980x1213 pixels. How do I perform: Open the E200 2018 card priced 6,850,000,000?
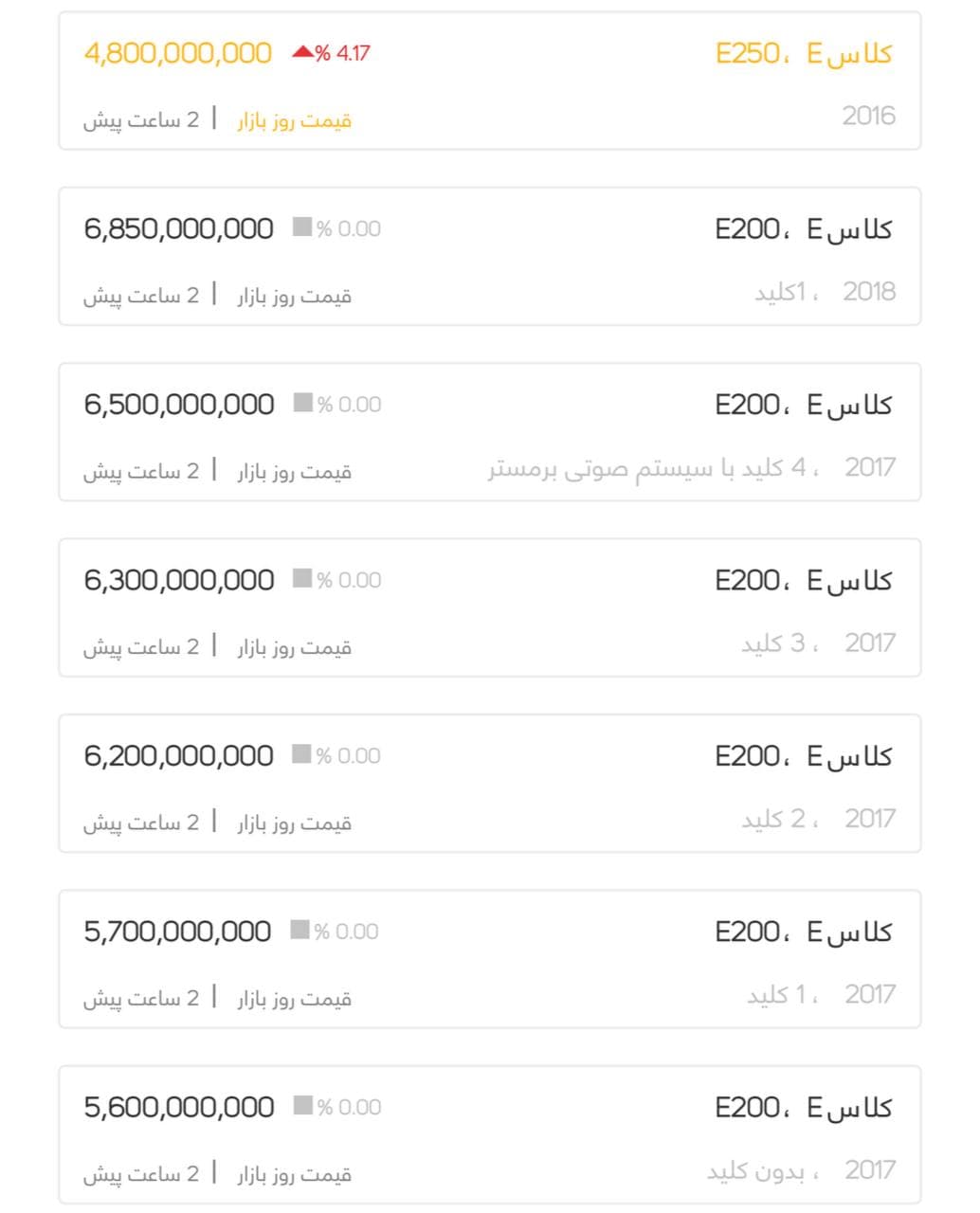coord(489,257)
